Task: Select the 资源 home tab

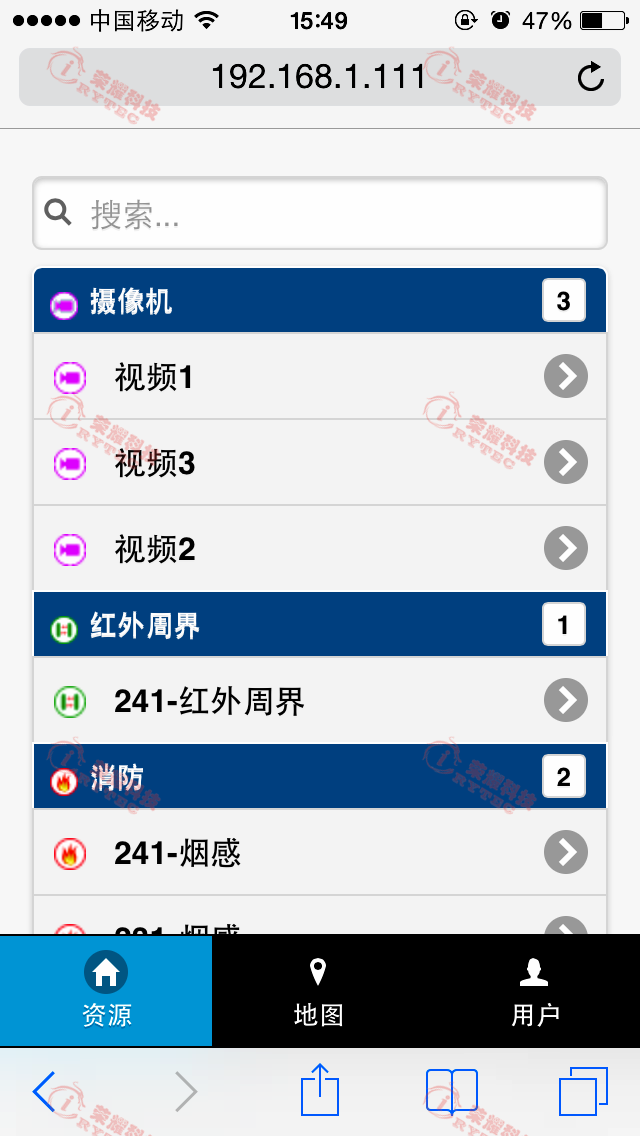Action: click(x=106, y=990)
